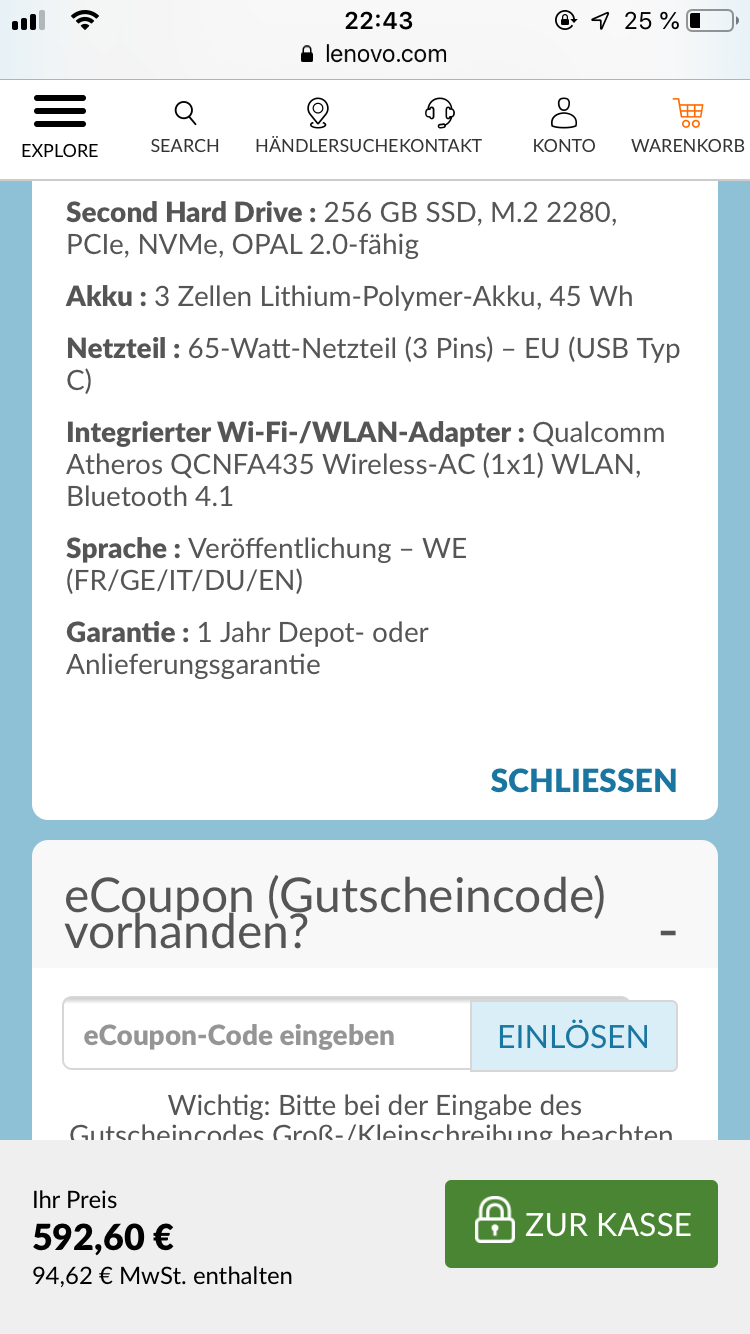Proceed with Zur Kasse checkout button
The width and height of the screenshot is (750, 1334).
point(581,1224)
